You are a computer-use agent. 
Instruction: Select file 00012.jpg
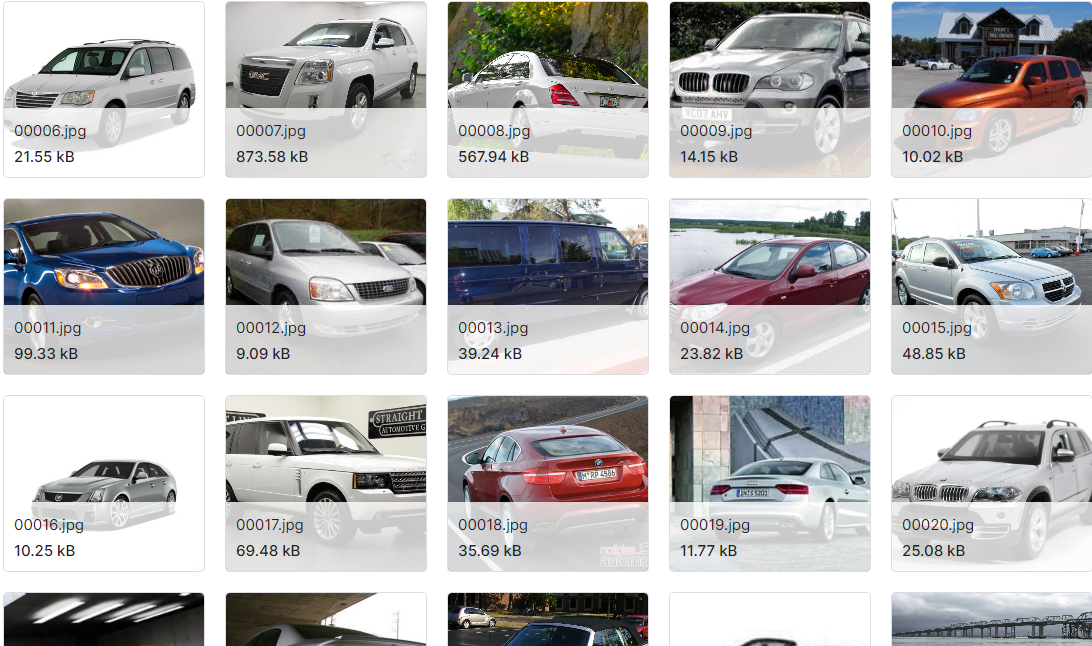(326, 286)
